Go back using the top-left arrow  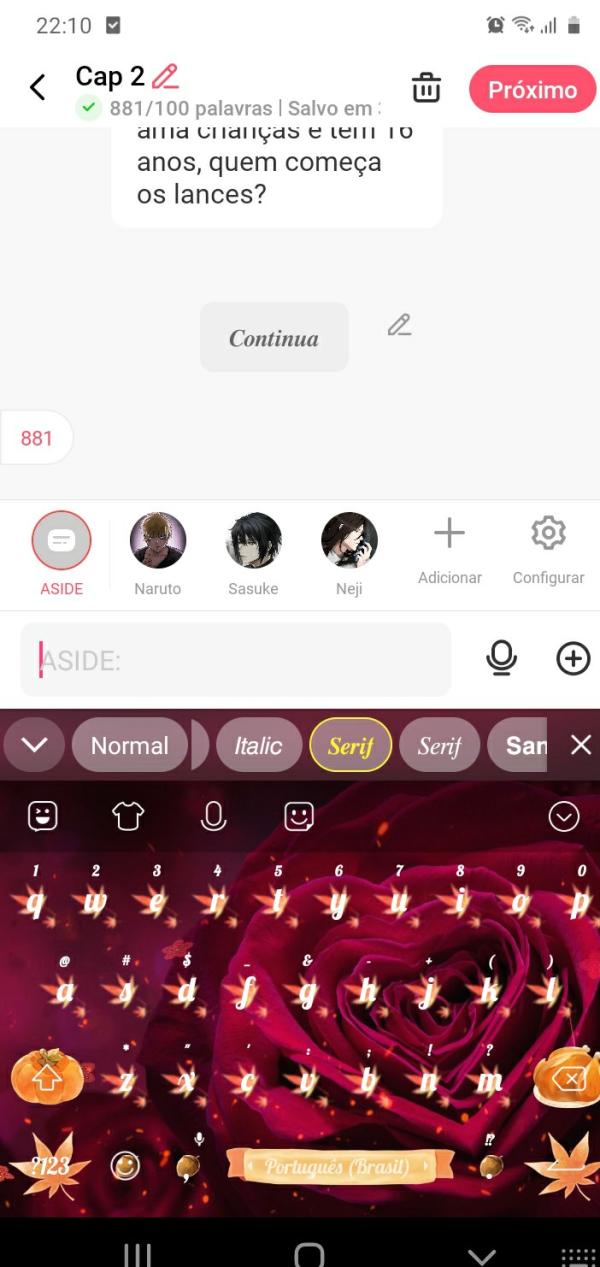pyautogui.click(x=38, y=88)
